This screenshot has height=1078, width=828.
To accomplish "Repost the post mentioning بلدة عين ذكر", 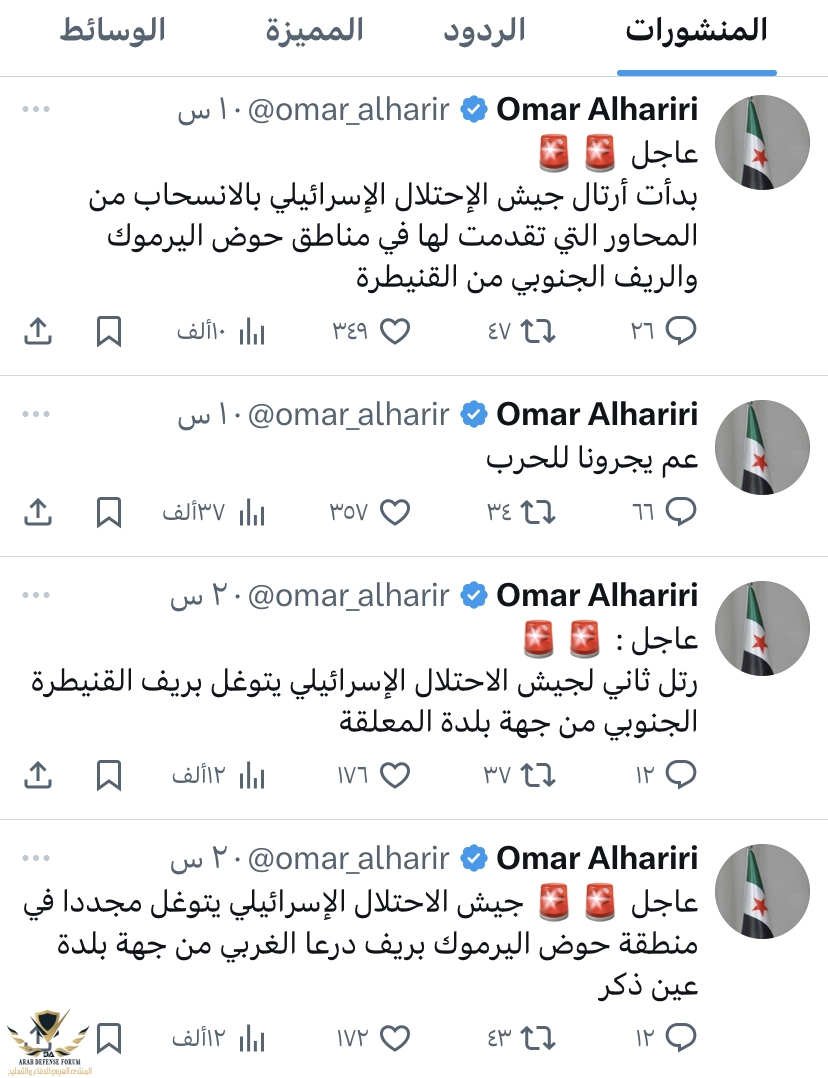I will pyautogui.click(x=537, y=1037).
